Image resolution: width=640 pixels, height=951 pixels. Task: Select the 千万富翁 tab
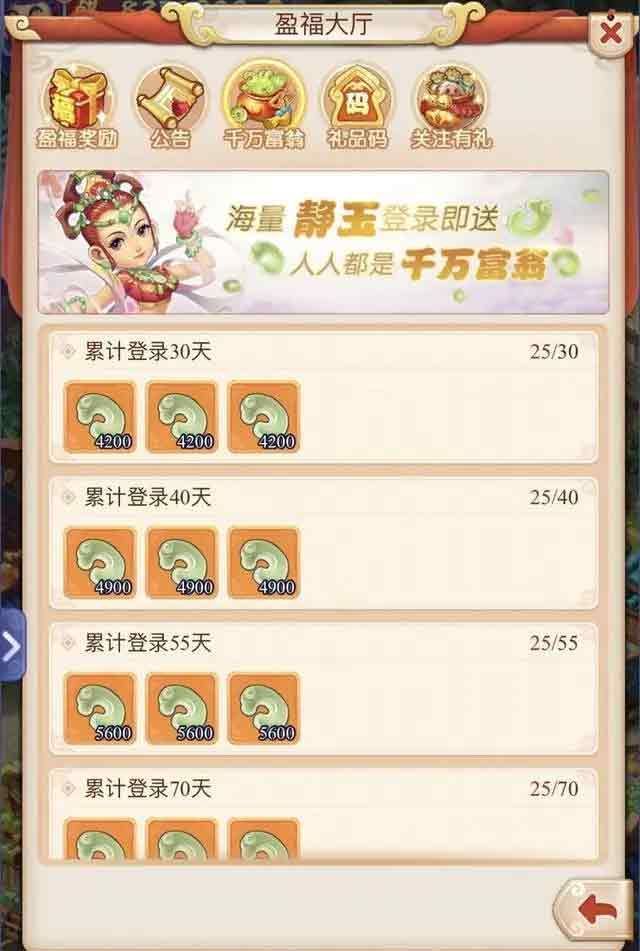pos(262,105)
